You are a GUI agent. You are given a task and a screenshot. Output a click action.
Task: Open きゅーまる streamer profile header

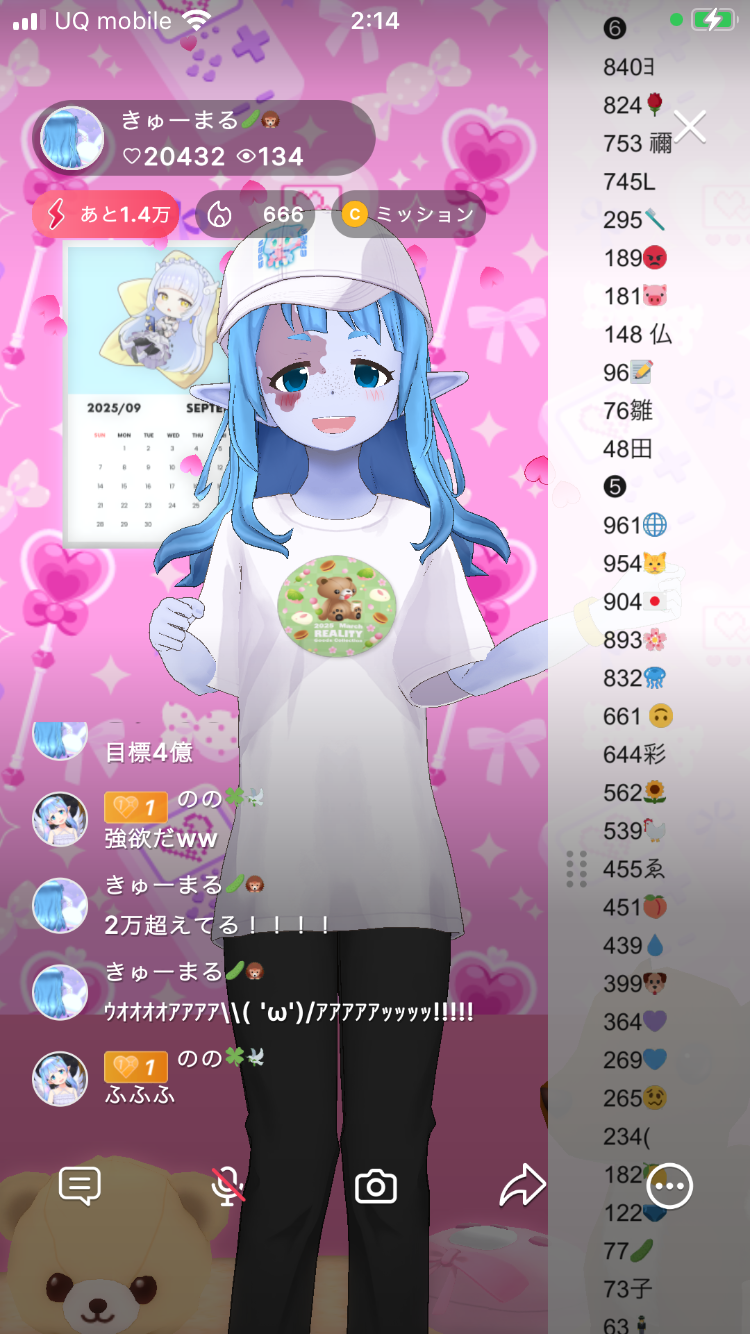click(204, 138)
